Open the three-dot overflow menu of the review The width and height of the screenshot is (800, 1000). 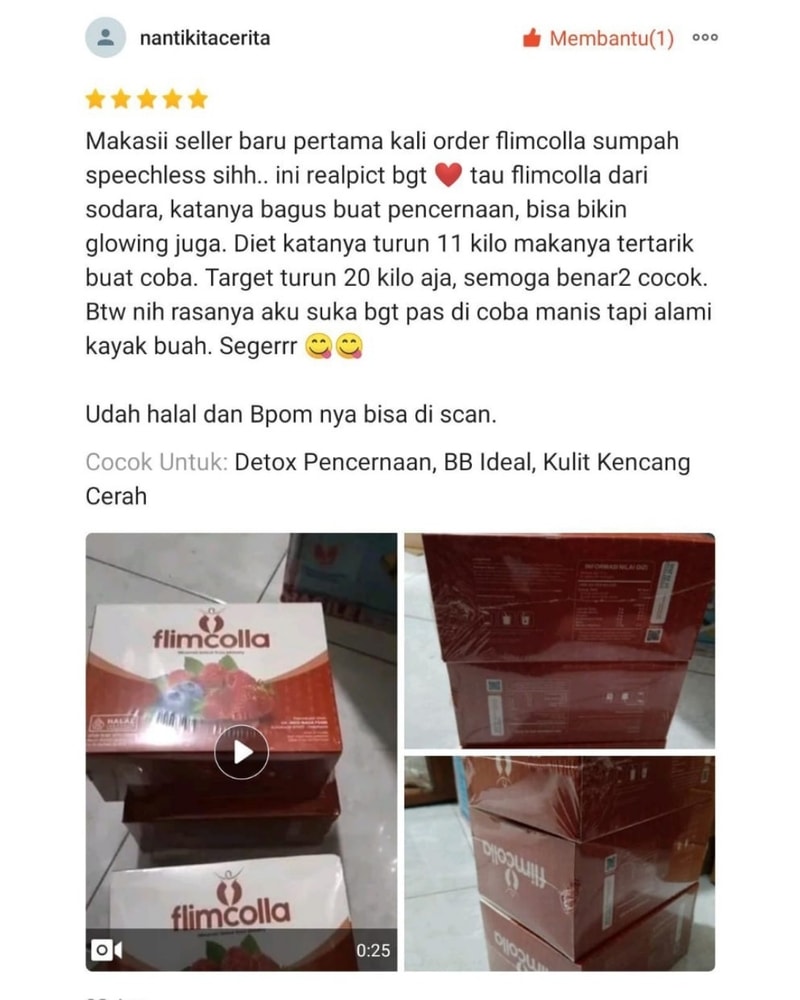coord(705,39)
